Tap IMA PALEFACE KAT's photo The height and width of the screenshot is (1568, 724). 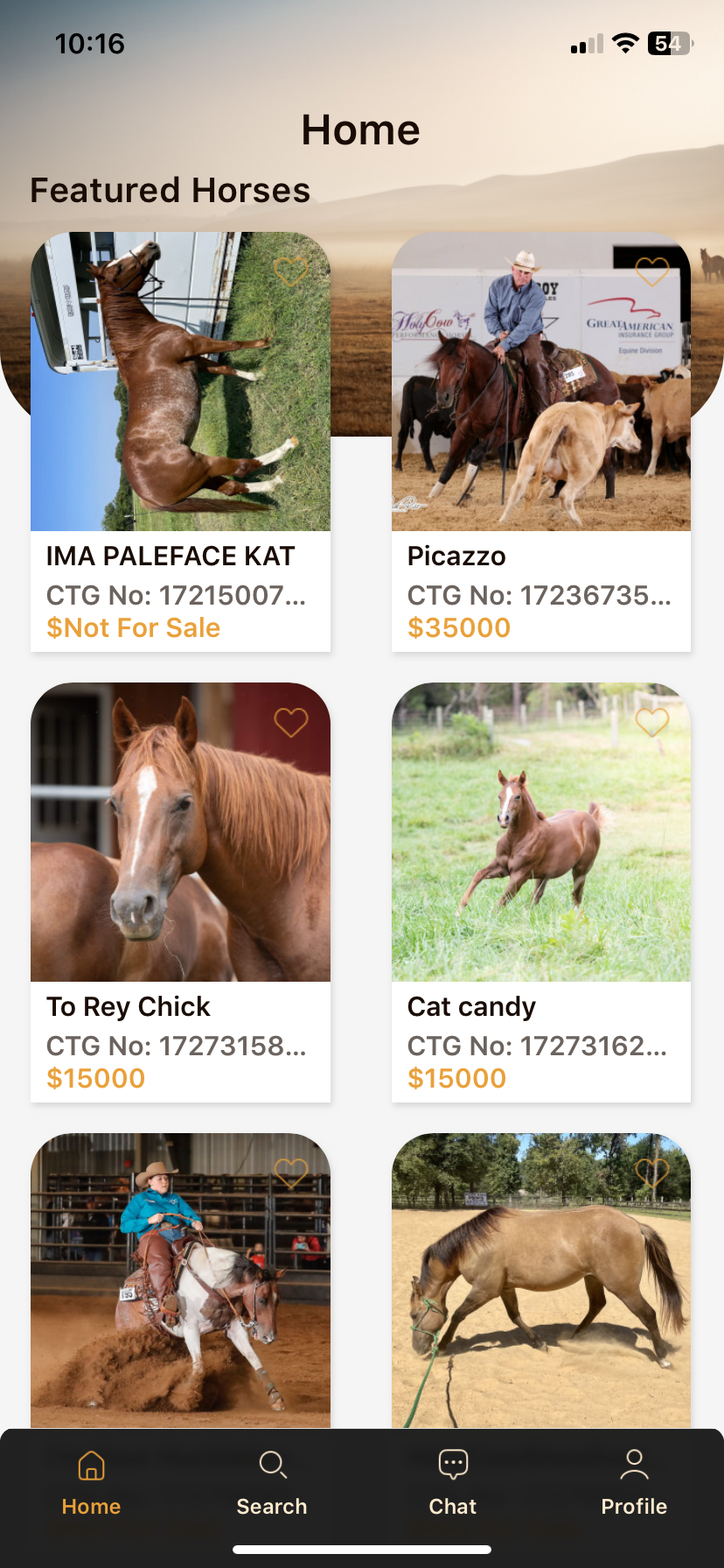180,382
